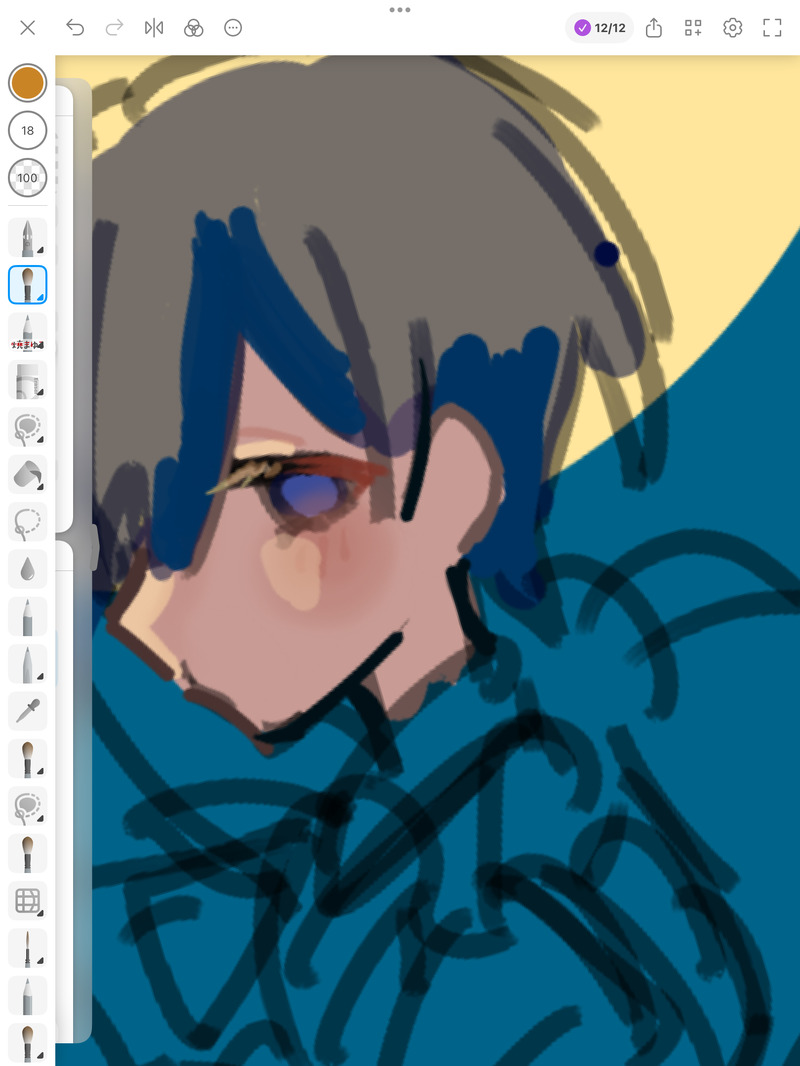The image size is (800, 1066).
Task: Undo the last stroke
Action: 75,28
